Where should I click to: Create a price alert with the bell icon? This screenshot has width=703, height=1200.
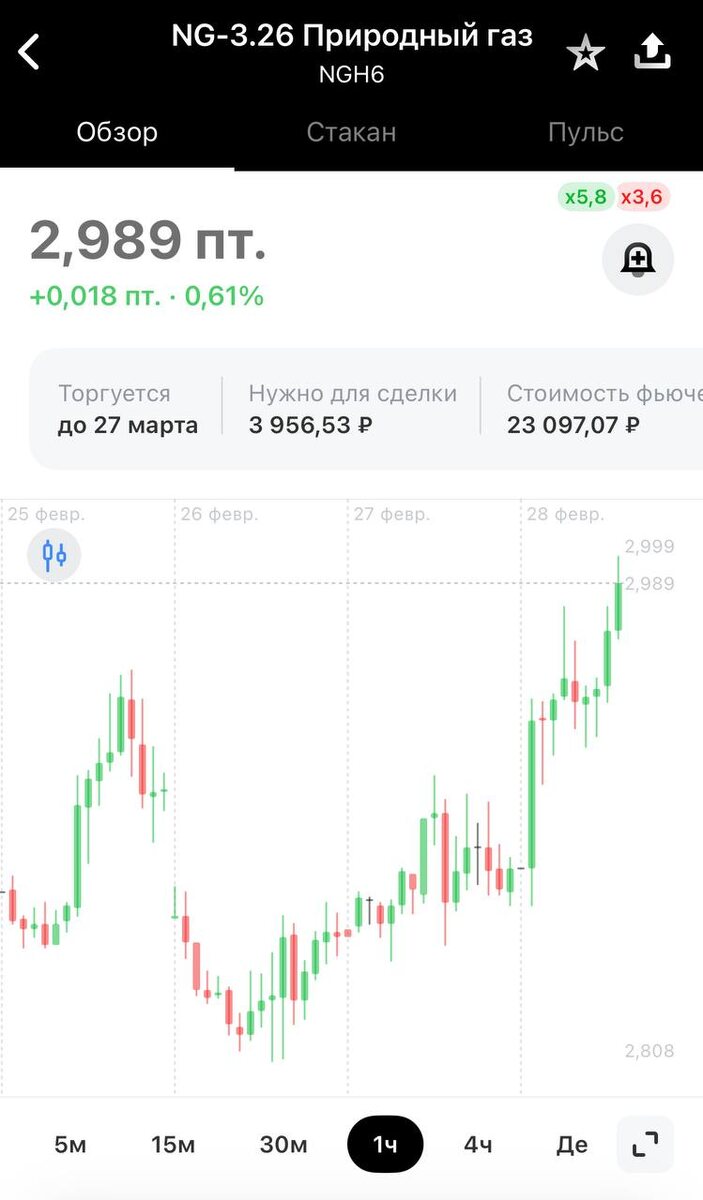(638, 260)
